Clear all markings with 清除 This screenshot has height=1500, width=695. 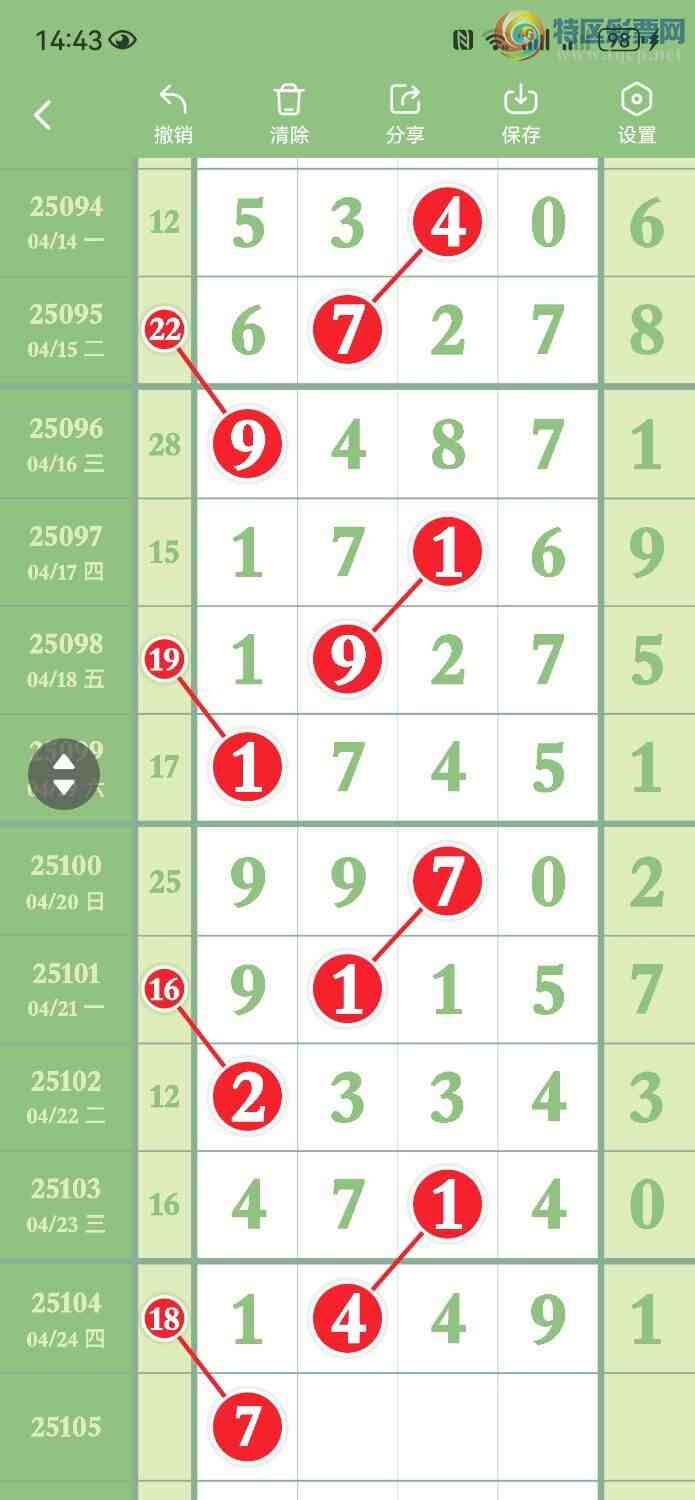[289, 114]
